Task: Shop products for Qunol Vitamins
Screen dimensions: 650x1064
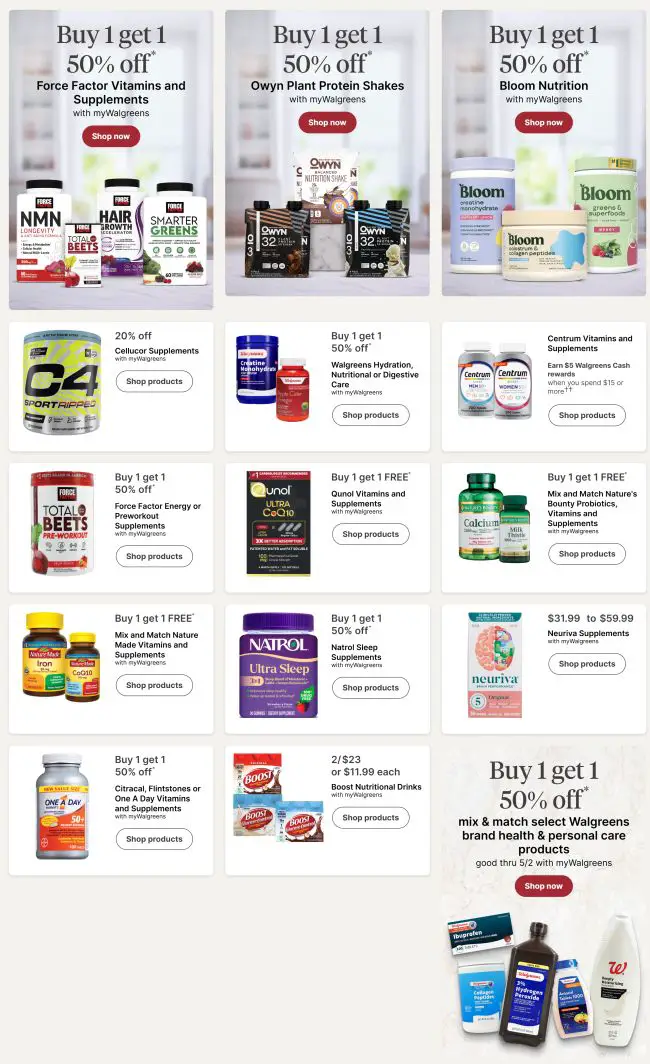Action: pyautogui.click(x=370, y=534)
